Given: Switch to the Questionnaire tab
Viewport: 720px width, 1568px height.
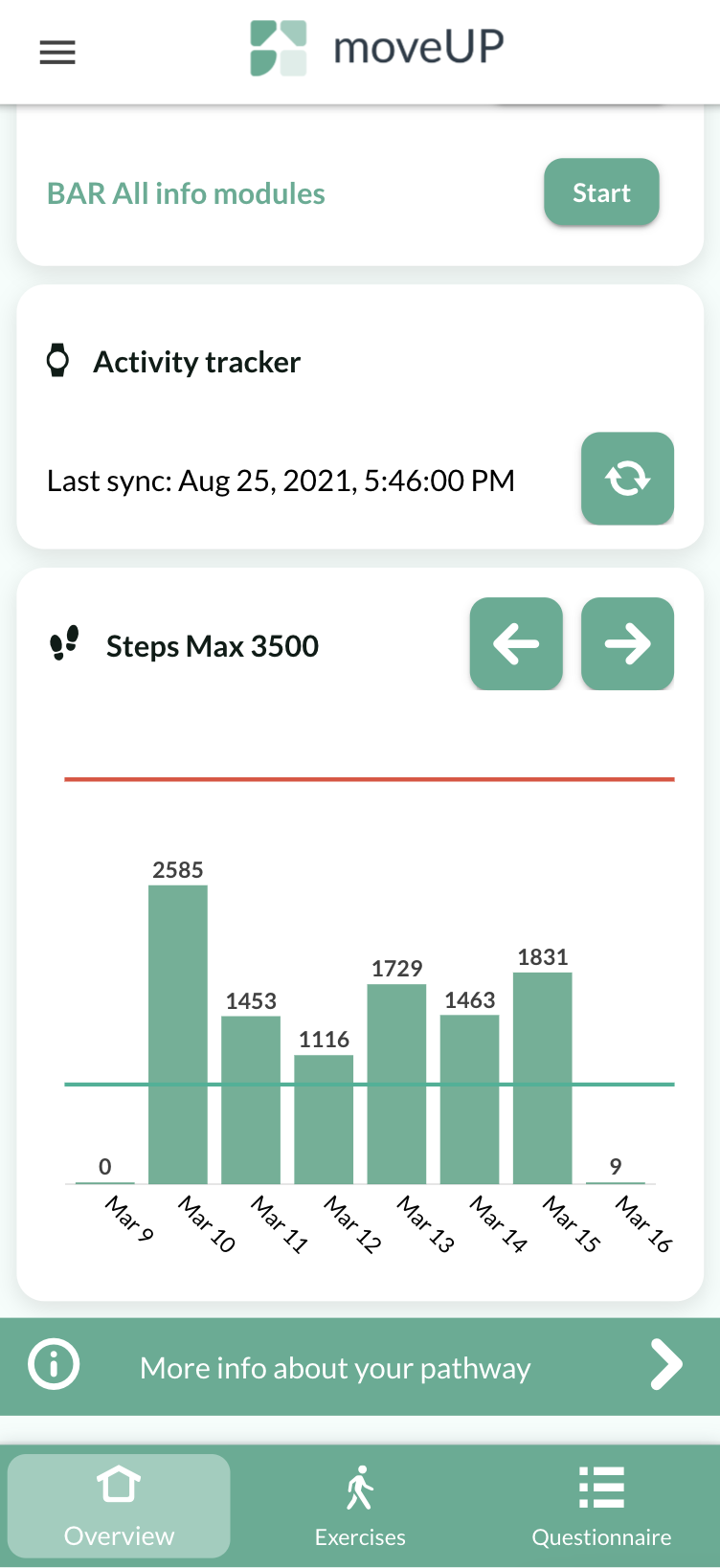Looking at the screenshot, I should 601,1506.
